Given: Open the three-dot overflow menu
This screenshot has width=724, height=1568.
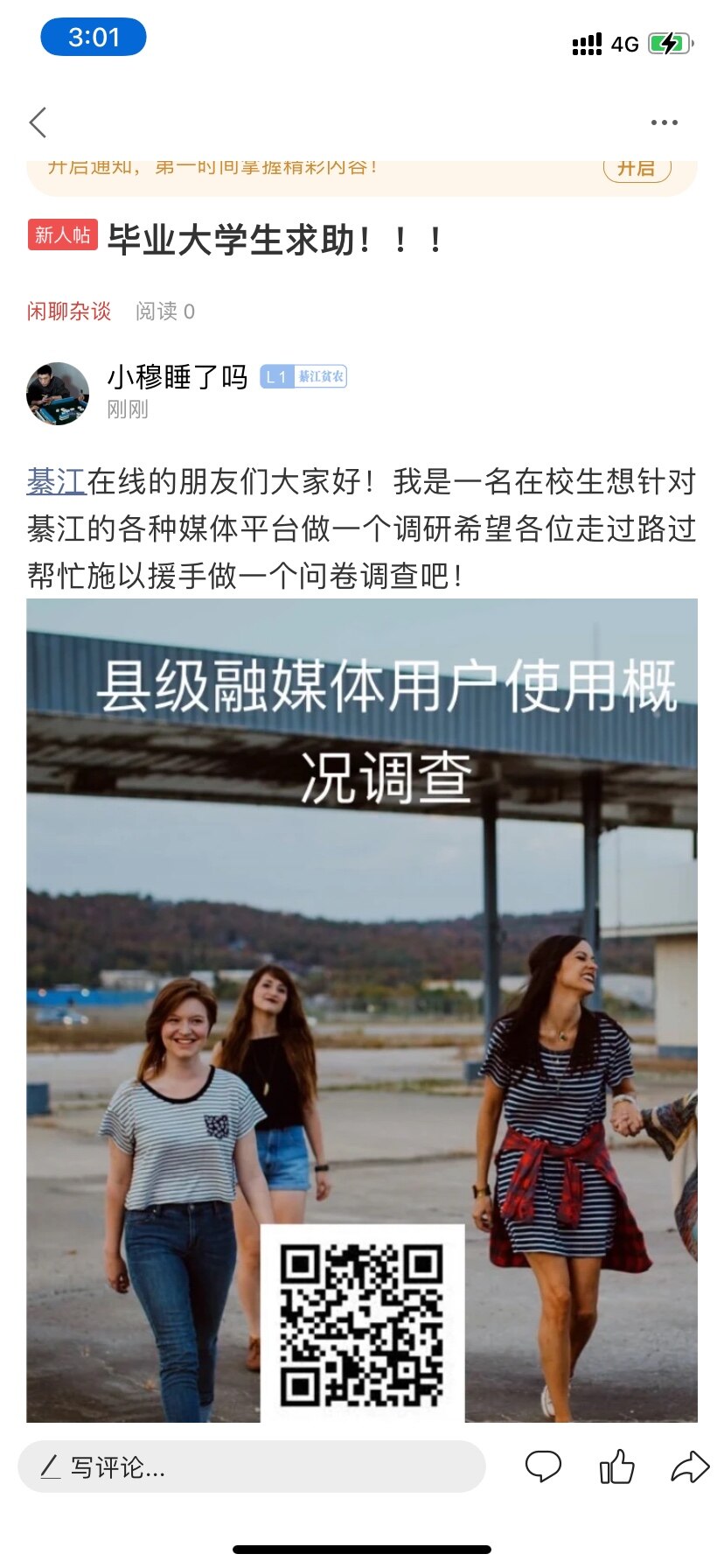Looking at the screenshot, I should [x=664, y=122].
